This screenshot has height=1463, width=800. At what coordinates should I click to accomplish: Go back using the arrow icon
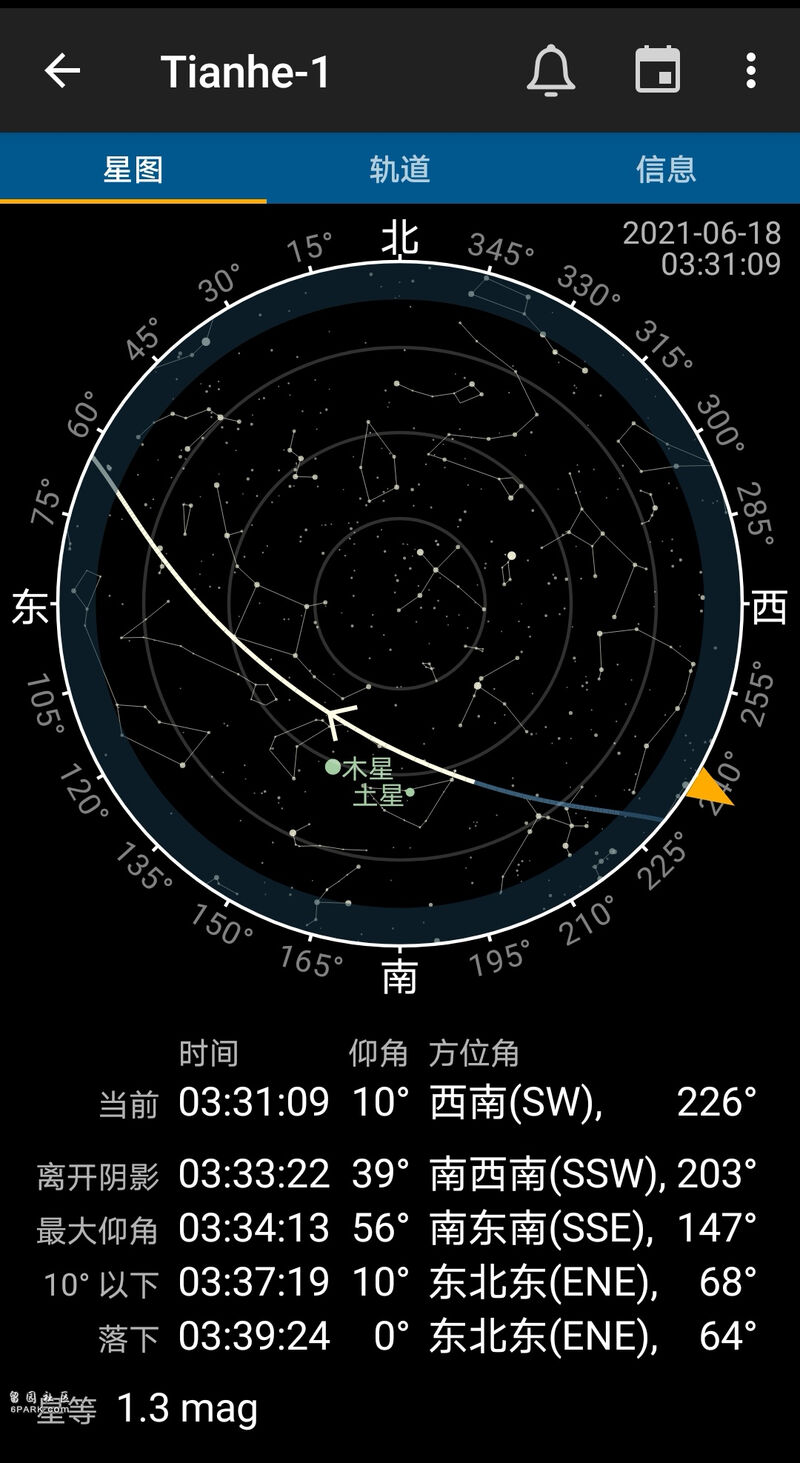point(62,71)
